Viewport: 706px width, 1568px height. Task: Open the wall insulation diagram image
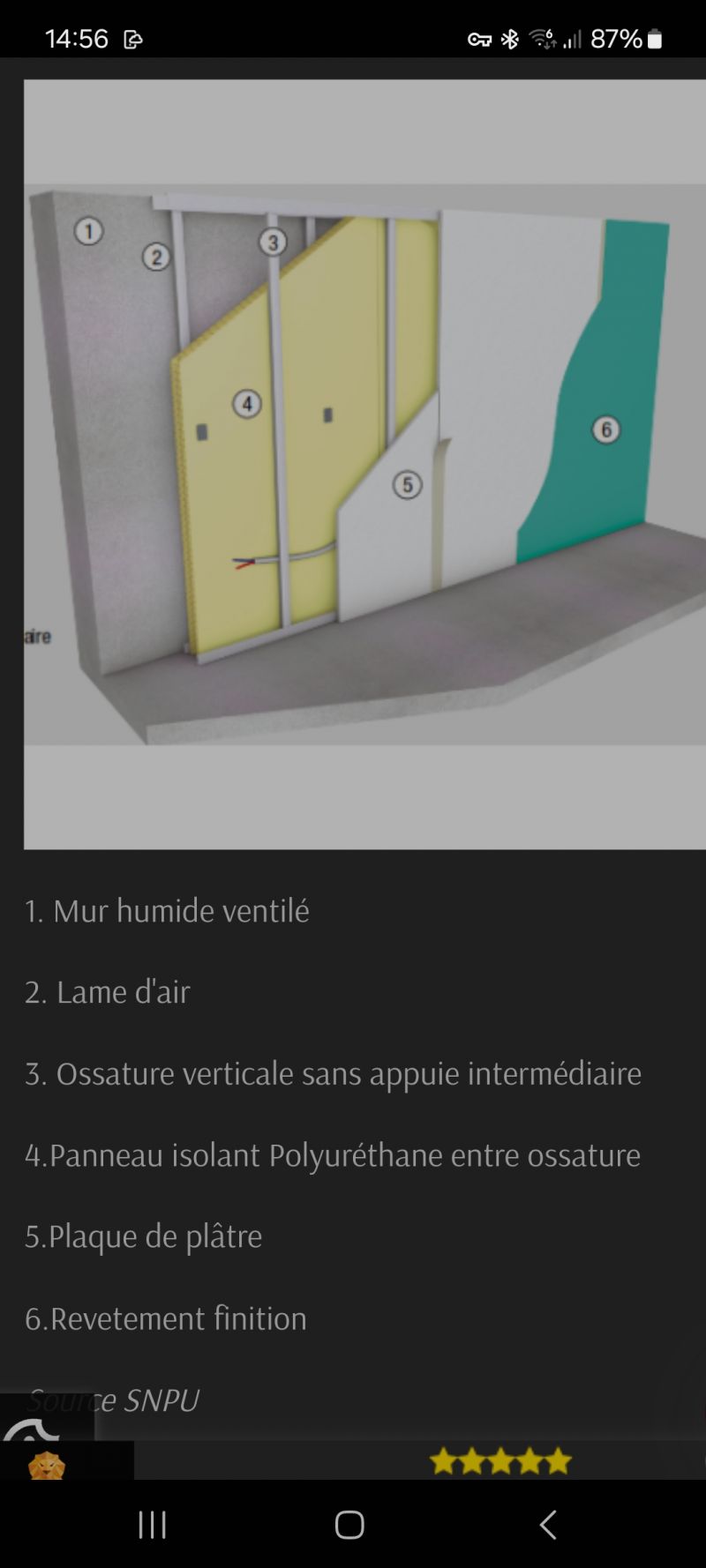coord(364,465)
